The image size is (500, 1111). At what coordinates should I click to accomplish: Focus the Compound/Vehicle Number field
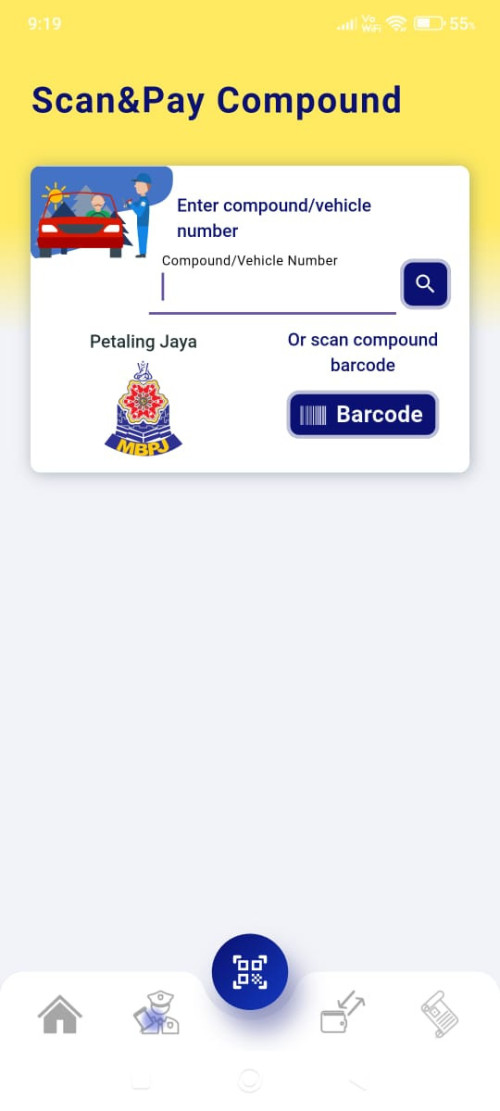click(x=273, y=286)
